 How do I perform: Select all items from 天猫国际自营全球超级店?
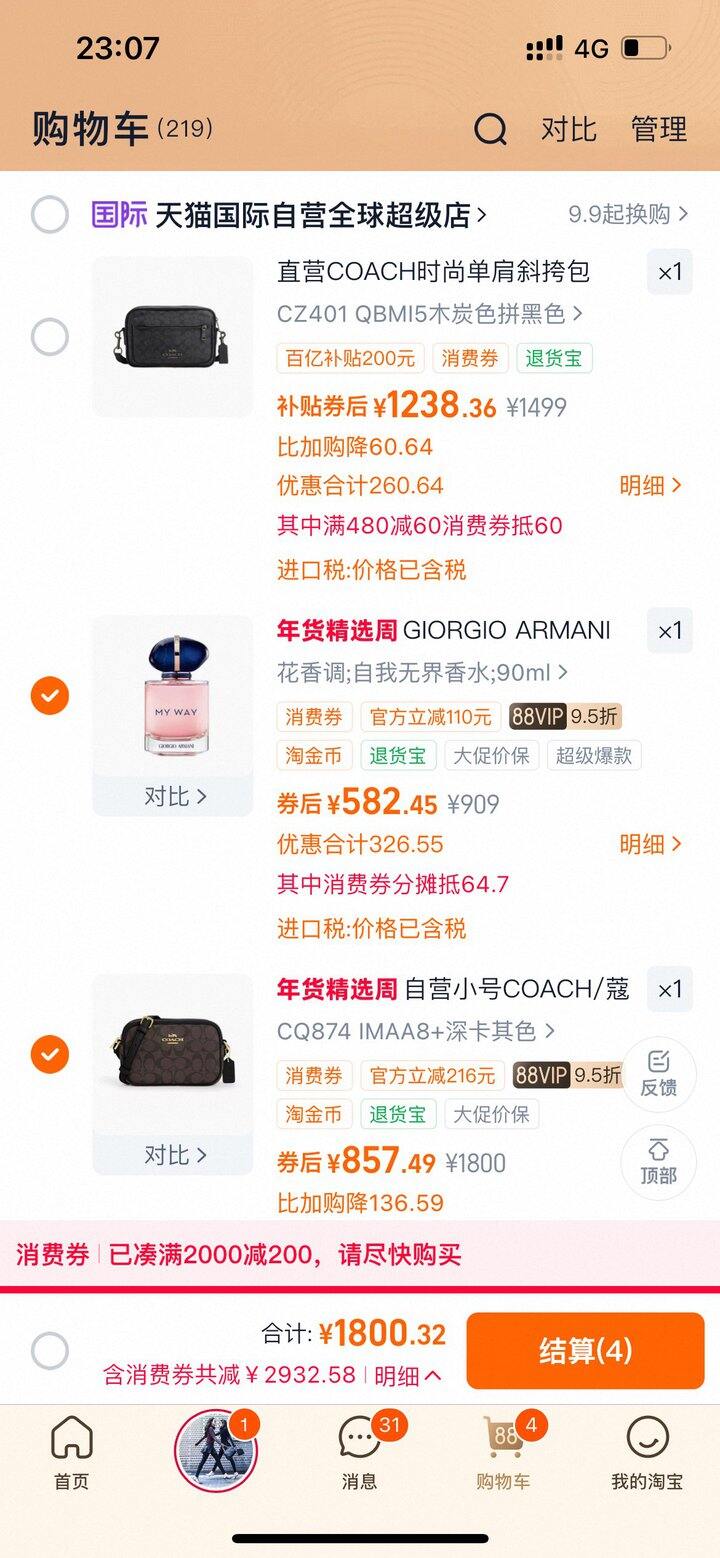50,215
